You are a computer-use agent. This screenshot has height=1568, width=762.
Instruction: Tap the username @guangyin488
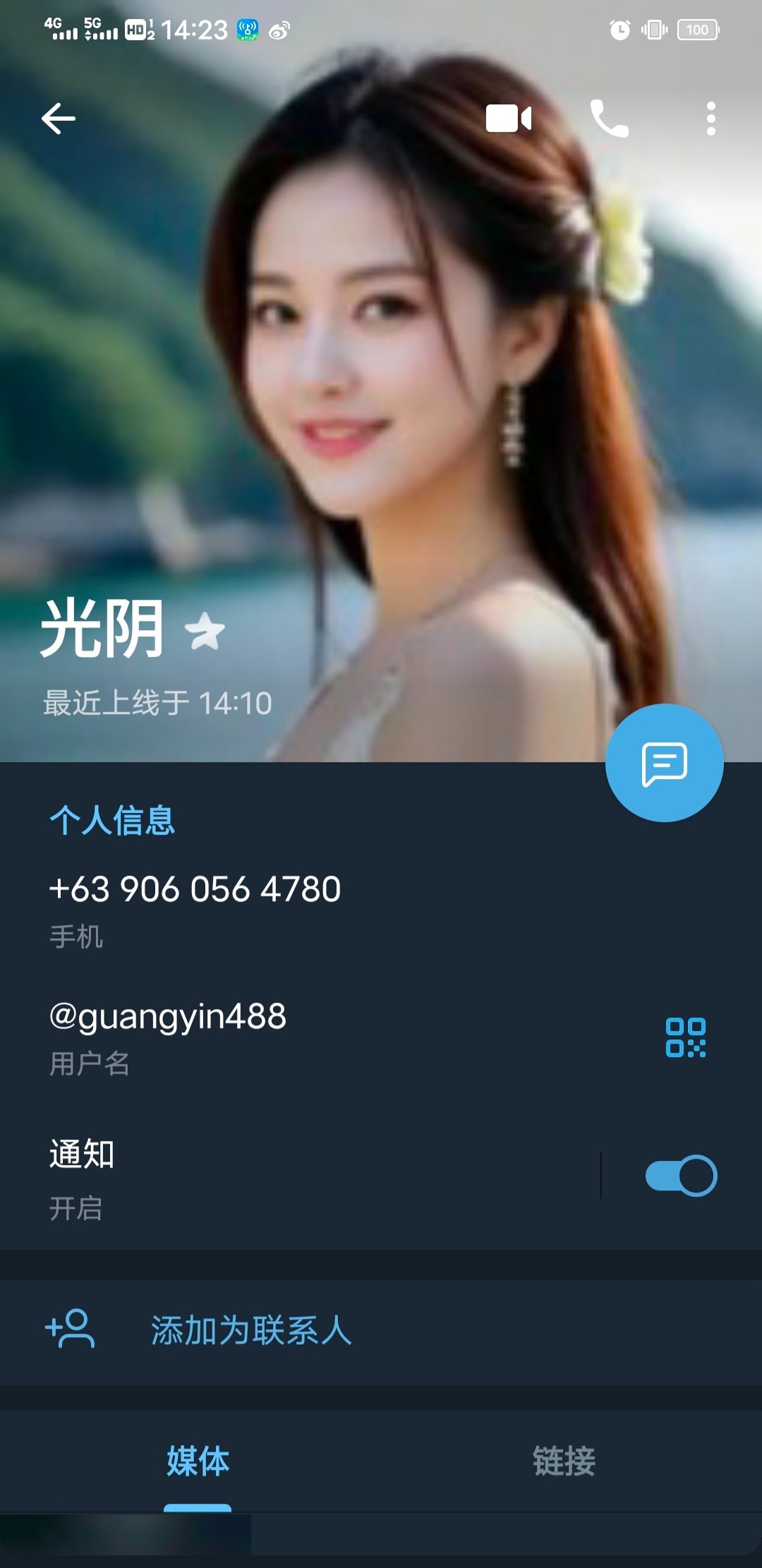tap(168, 1017)
